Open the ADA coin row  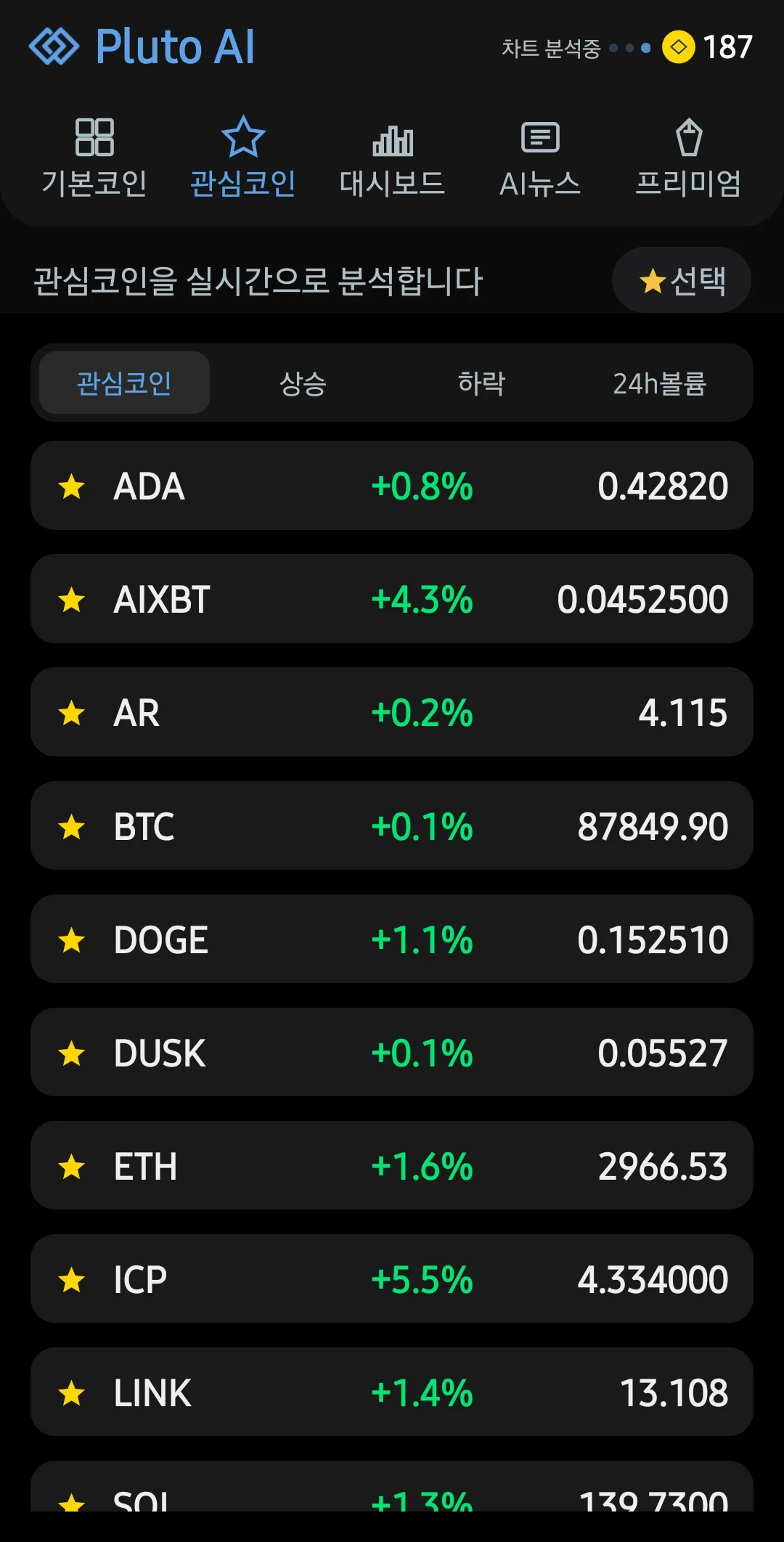[392, 486]
